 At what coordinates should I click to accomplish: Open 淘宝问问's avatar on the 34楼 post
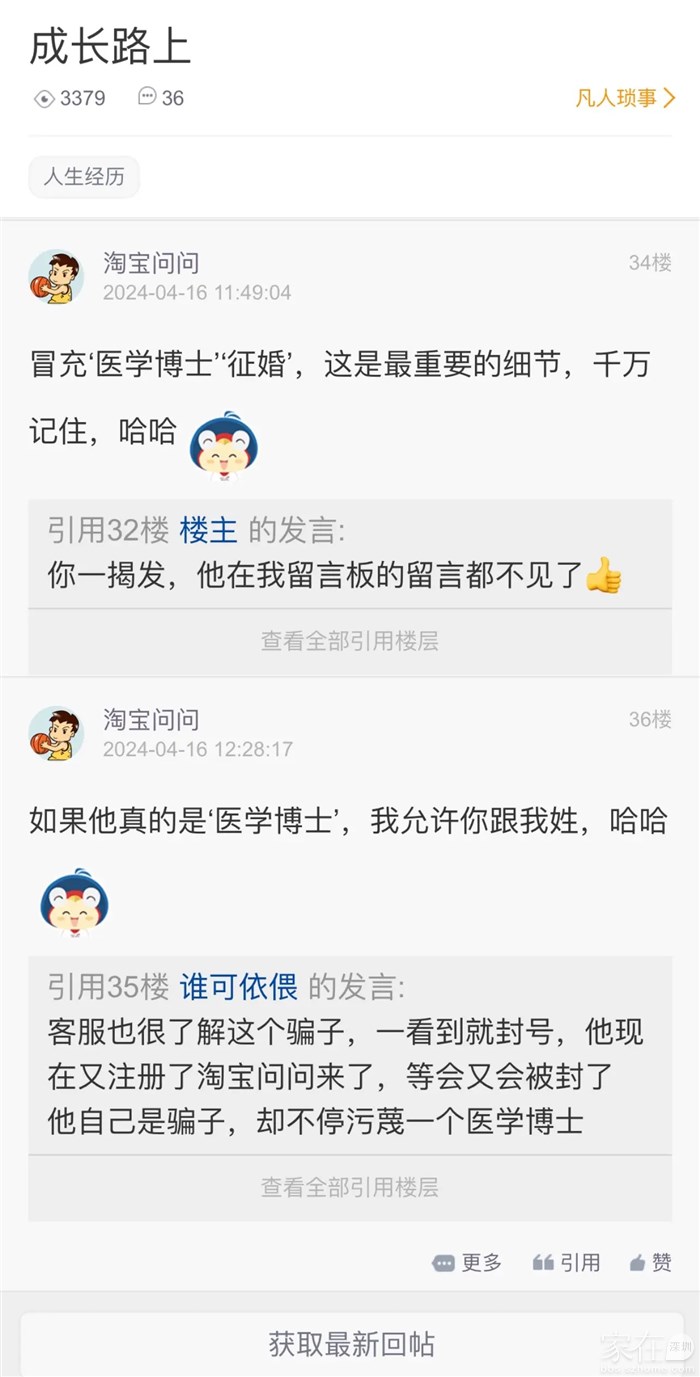click(56, 277)
